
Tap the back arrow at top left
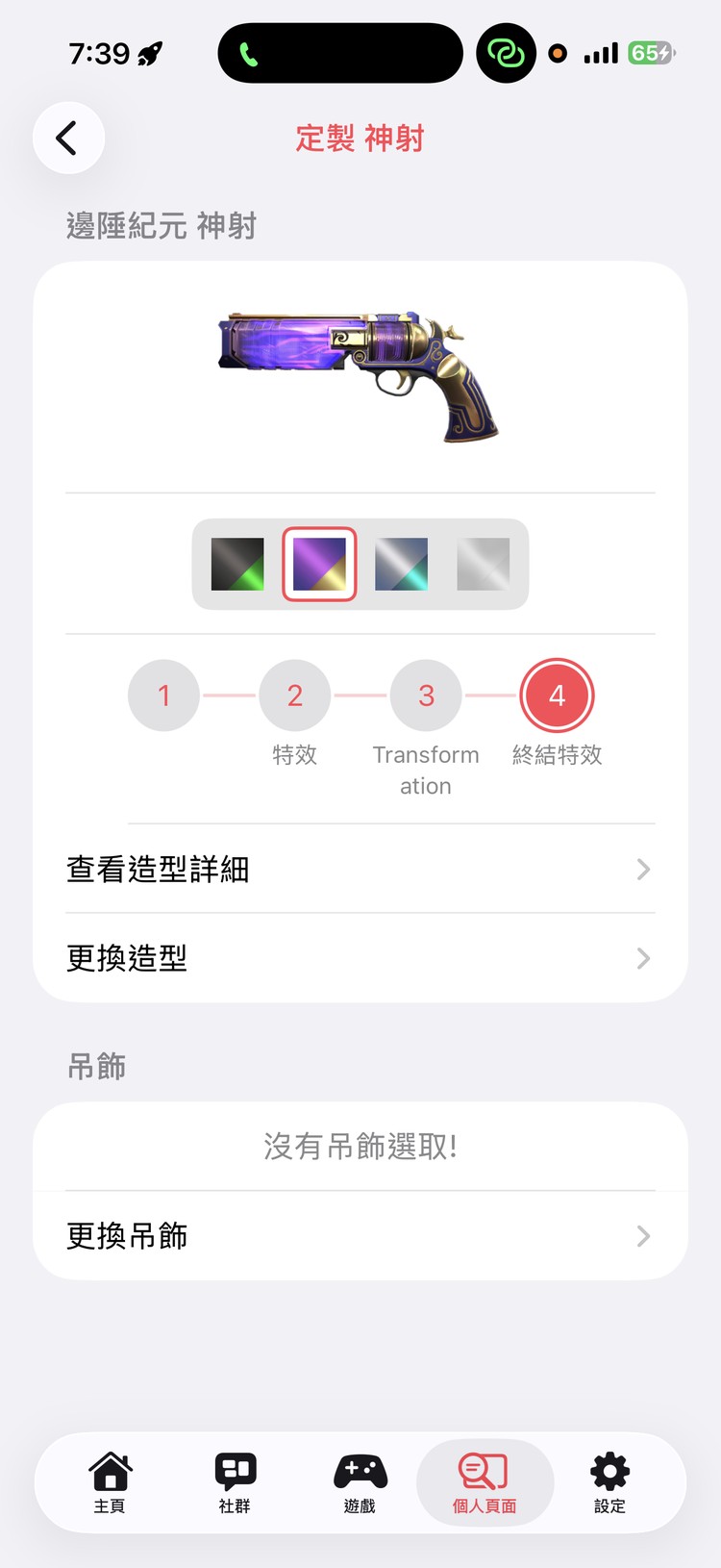(67, 138)
